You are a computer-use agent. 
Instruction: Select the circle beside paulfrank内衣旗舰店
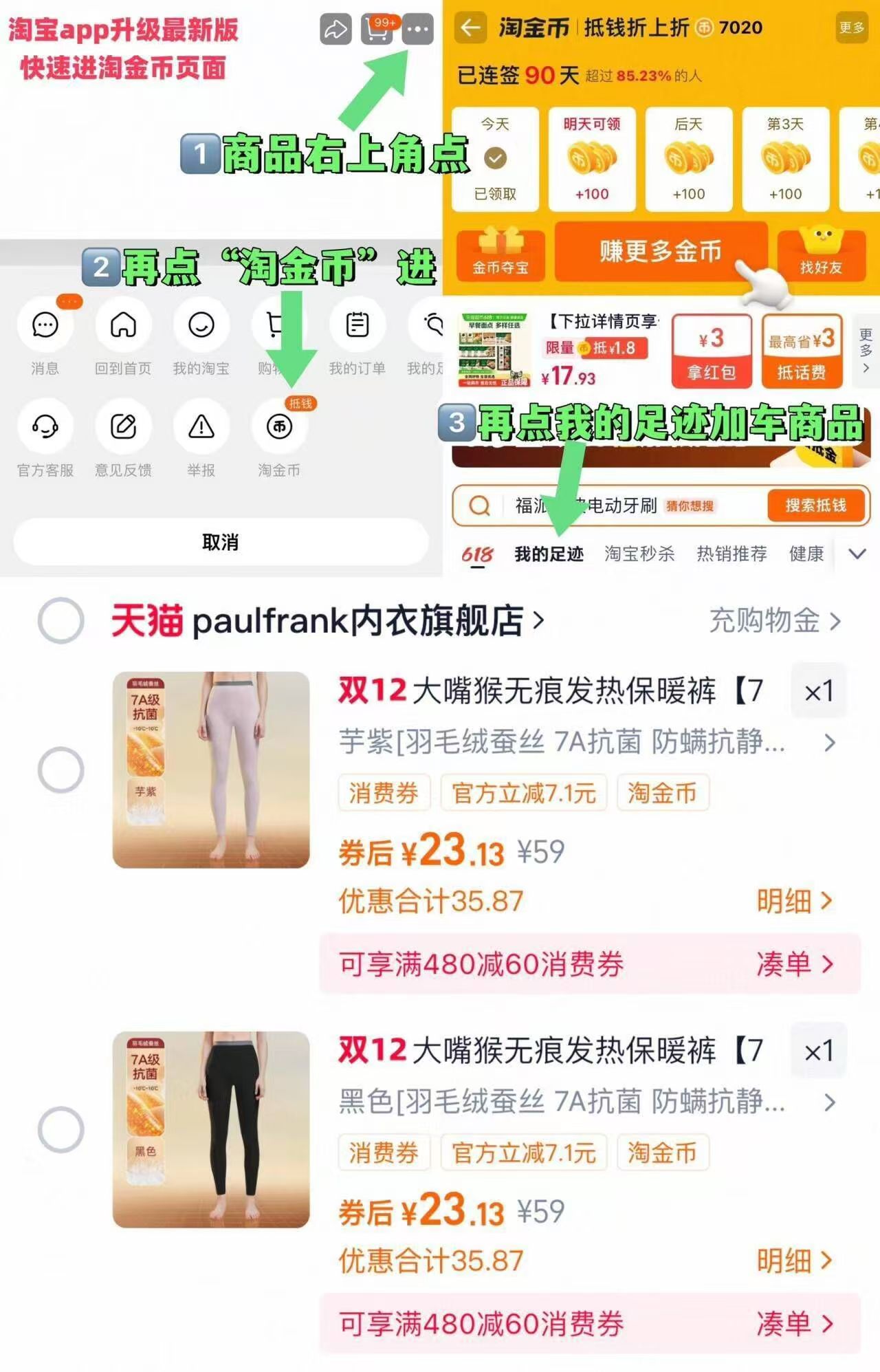coord(62,621)
